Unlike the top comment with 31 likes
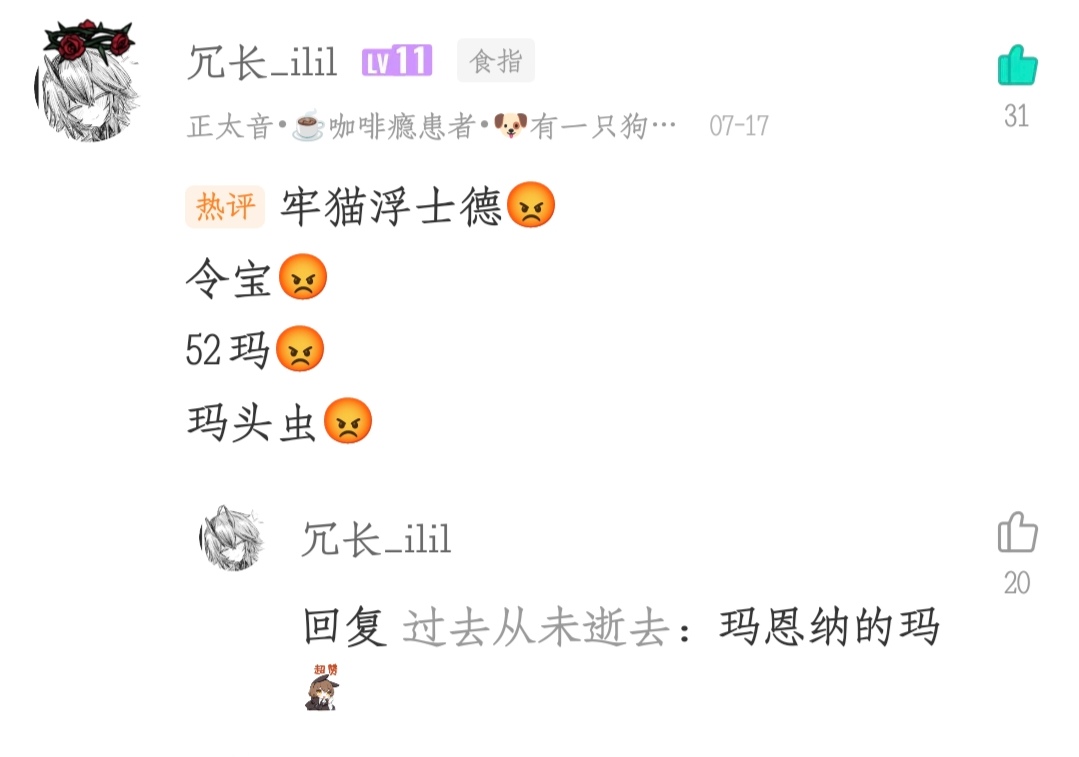Viewport: 1079px width, 757px height. coord(1017,66)
